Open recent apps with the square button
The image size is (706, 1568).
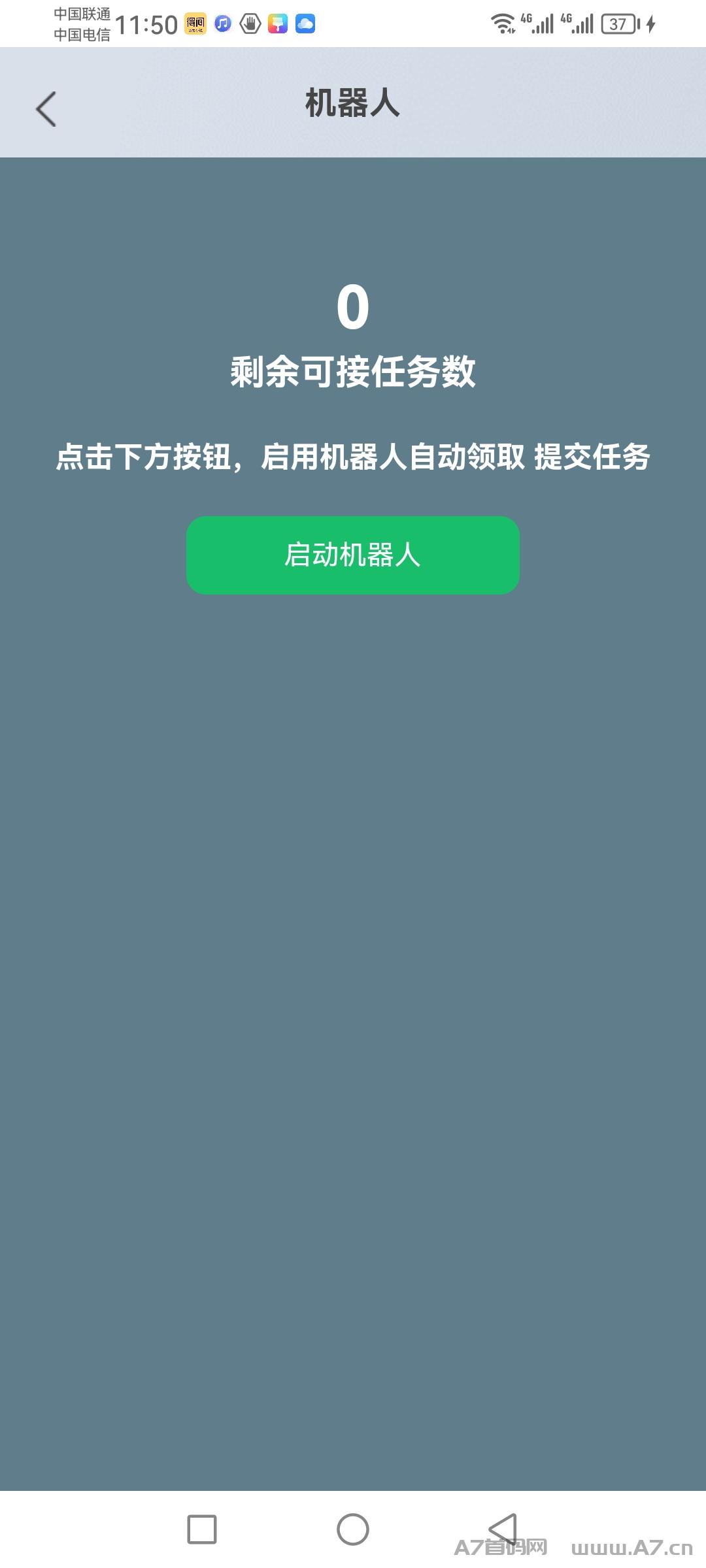click(x=202, y=1529)
